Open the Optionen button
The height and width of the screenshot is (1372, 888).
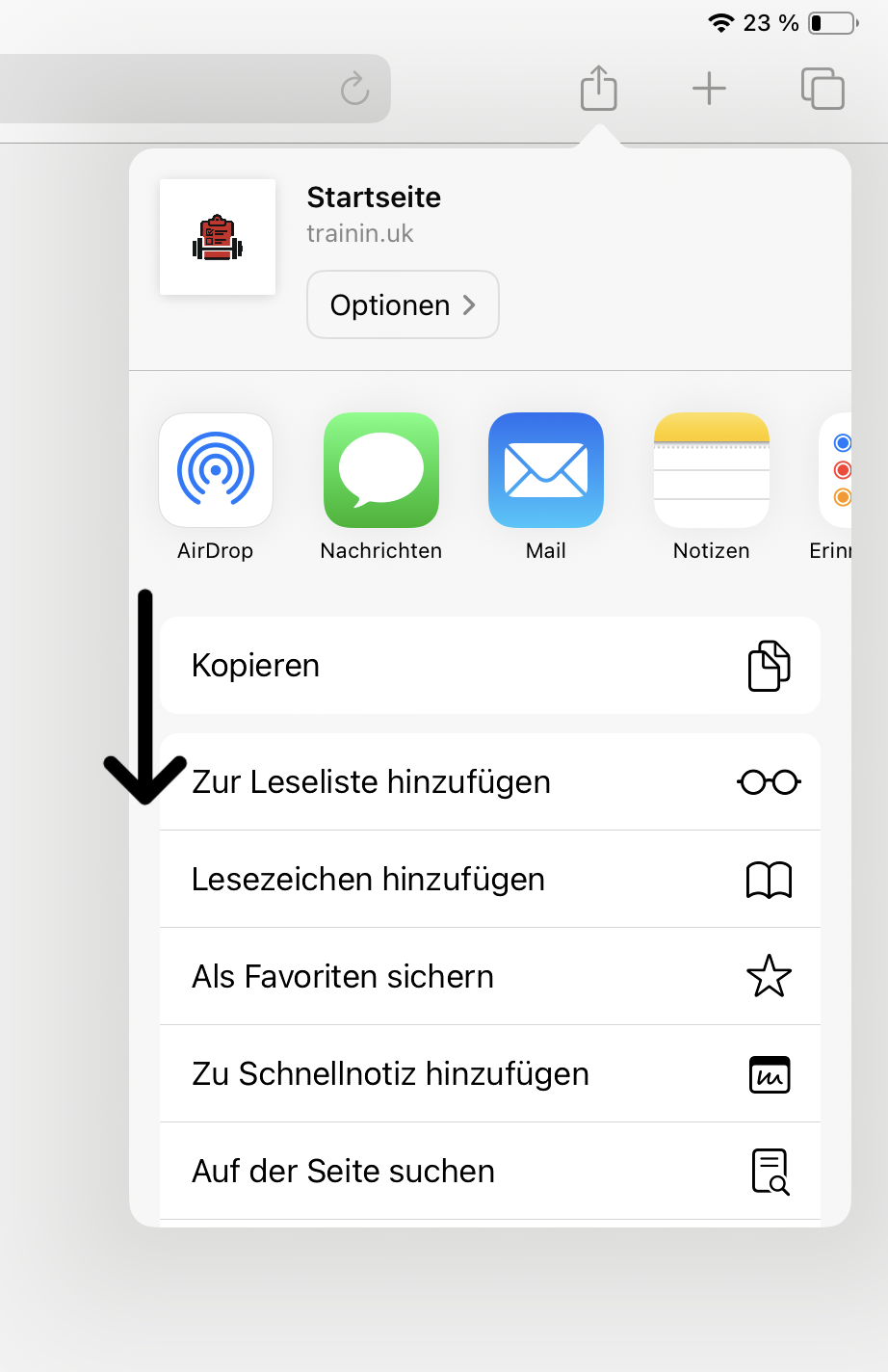click(403, 304)
